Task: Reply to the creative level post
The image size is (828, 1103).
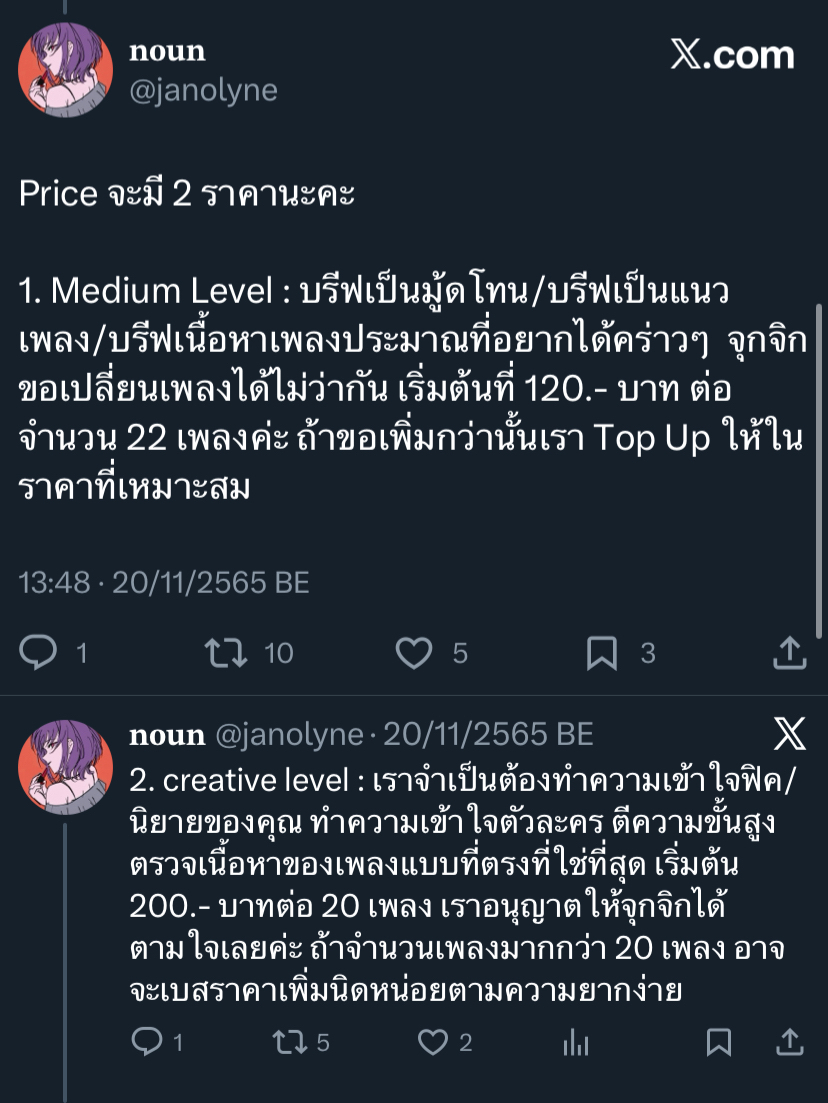Action: 147,1043
